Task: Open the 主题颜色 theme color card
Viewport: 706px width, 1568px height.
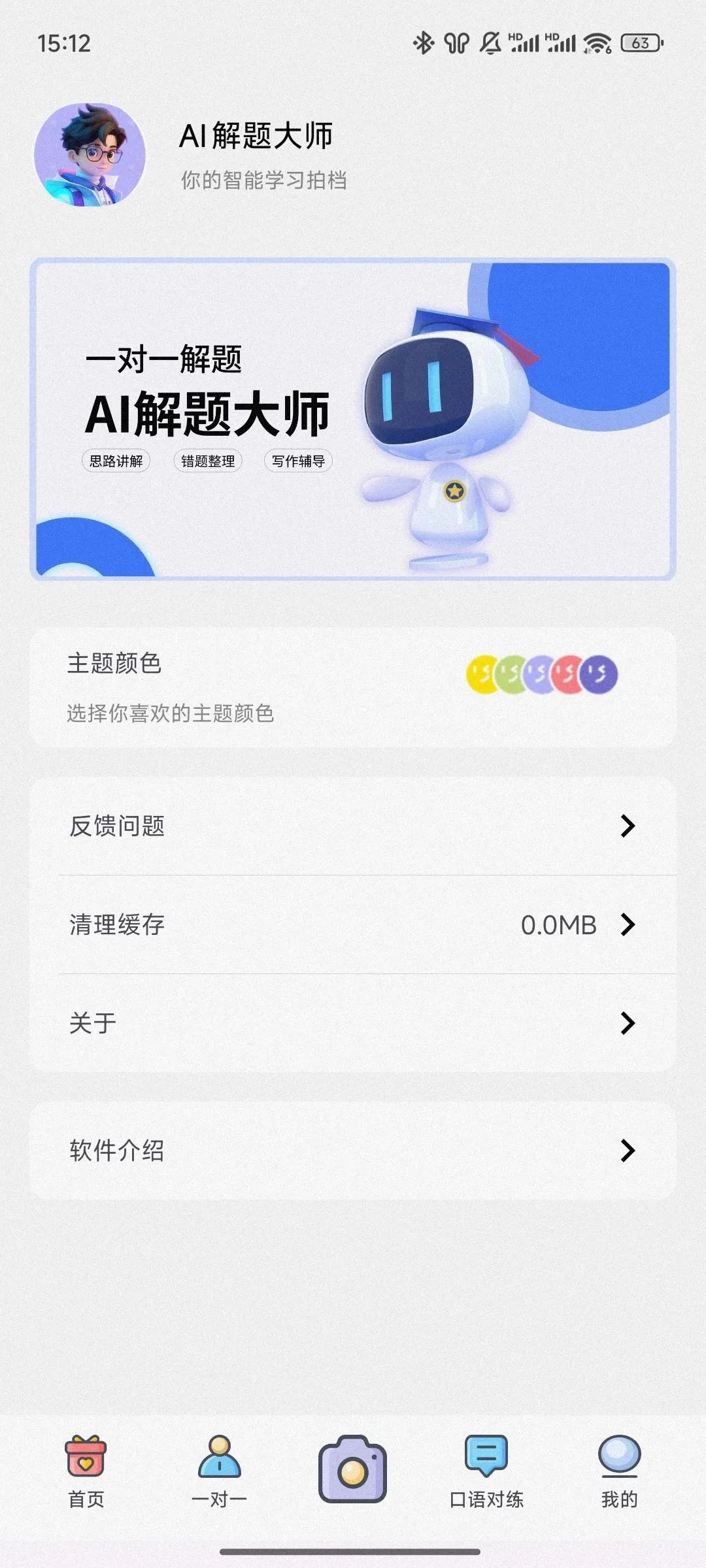Action: coord(353,687)
